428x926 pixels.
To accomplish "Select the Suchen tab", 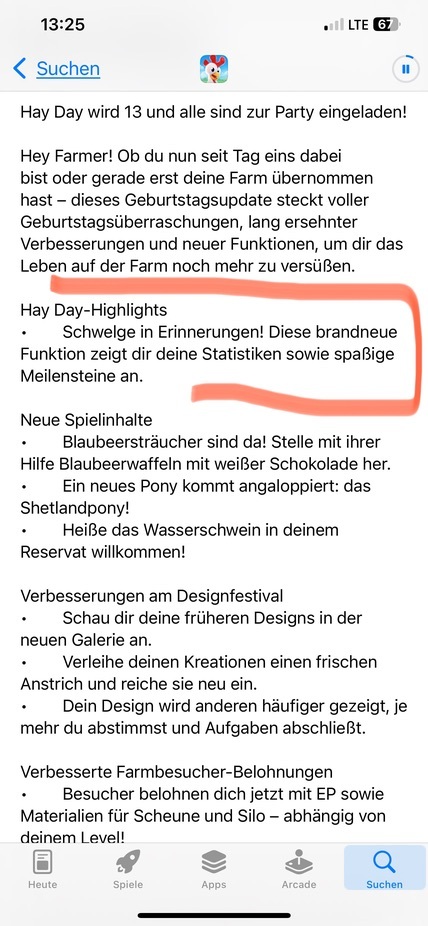I will point(384,868).
